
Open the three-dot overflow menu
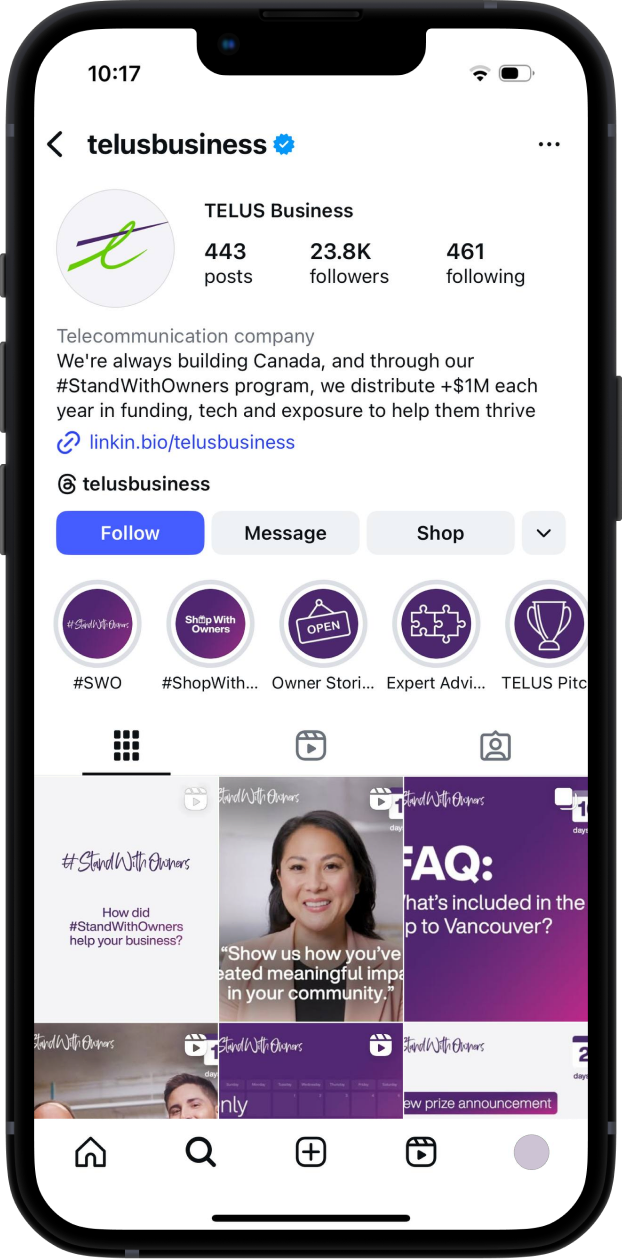point(548,145)
